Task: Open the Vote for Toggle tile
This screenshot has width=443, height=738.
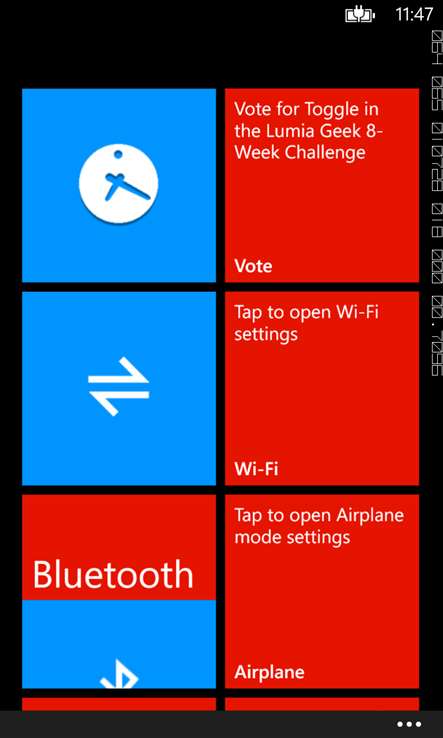Action: (x=322, y=185)
